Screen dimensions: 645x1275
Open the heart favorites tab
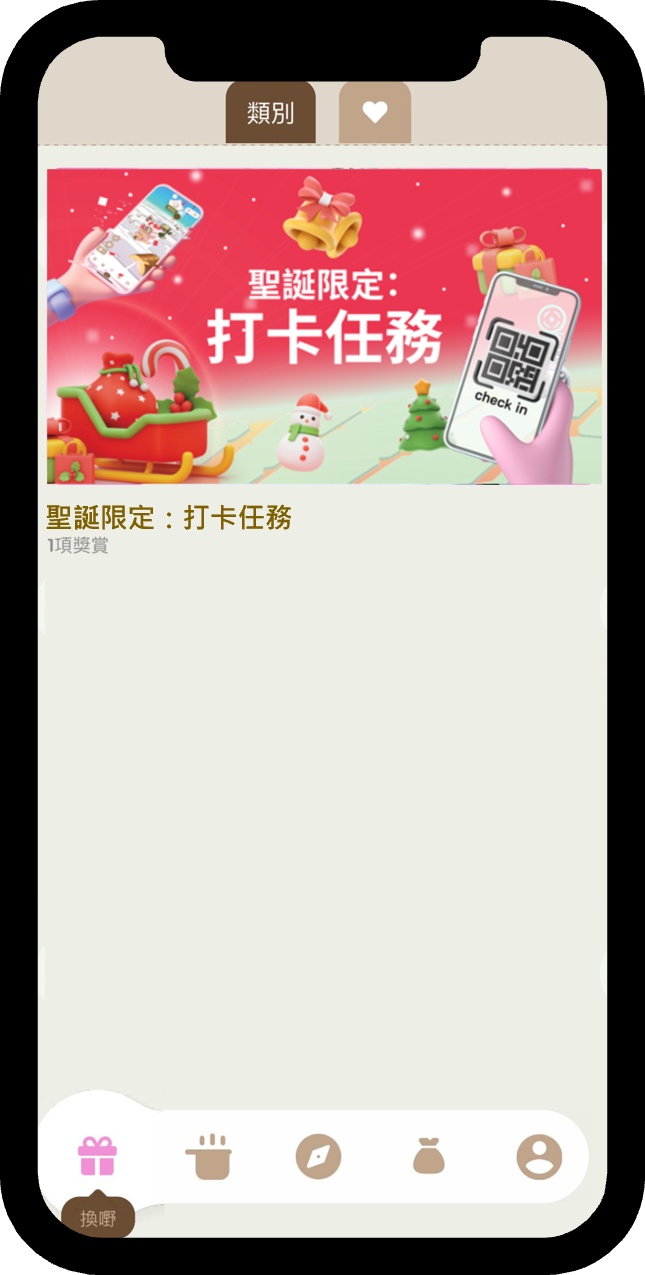click(375, 113)
